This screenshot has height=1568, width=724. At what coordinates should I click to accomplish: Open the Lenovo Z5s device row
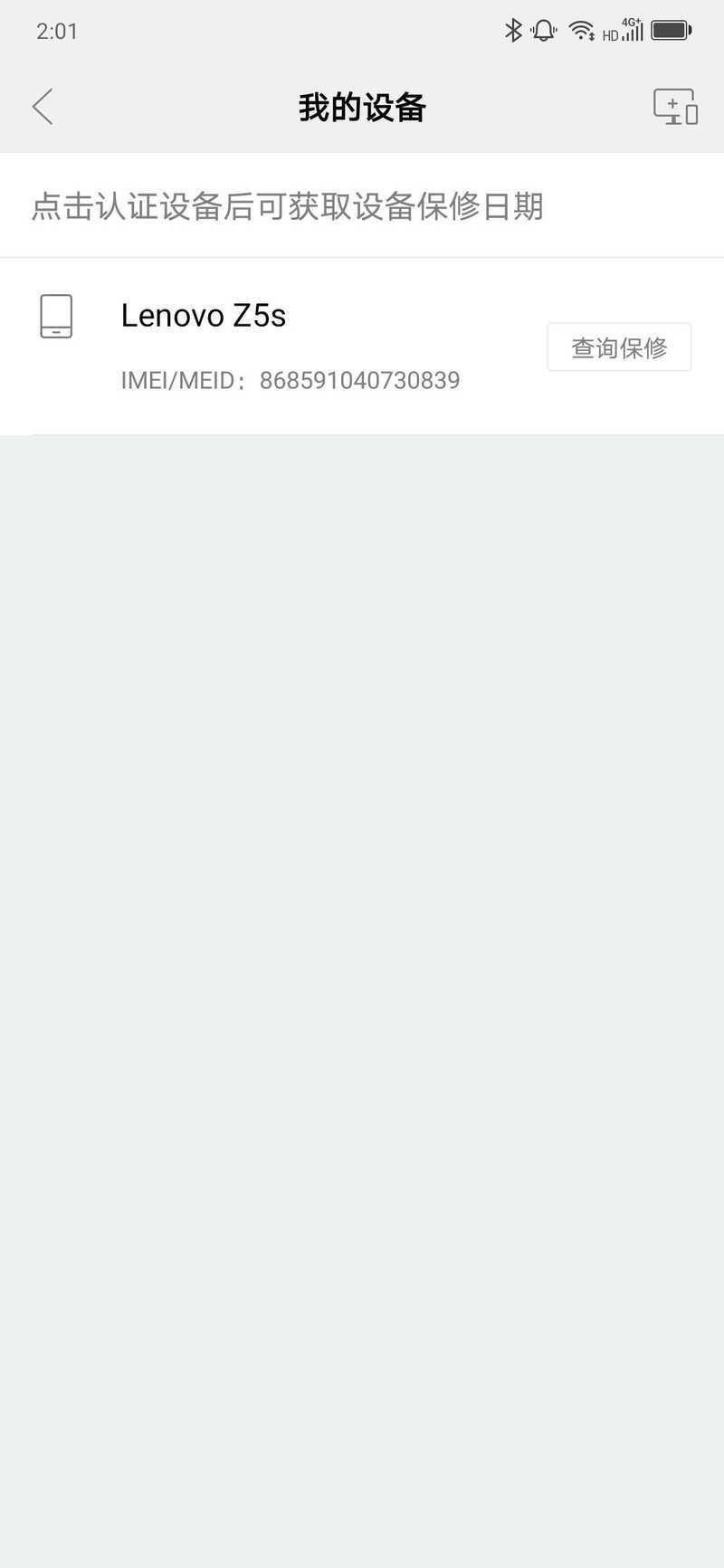pos(362,347)
